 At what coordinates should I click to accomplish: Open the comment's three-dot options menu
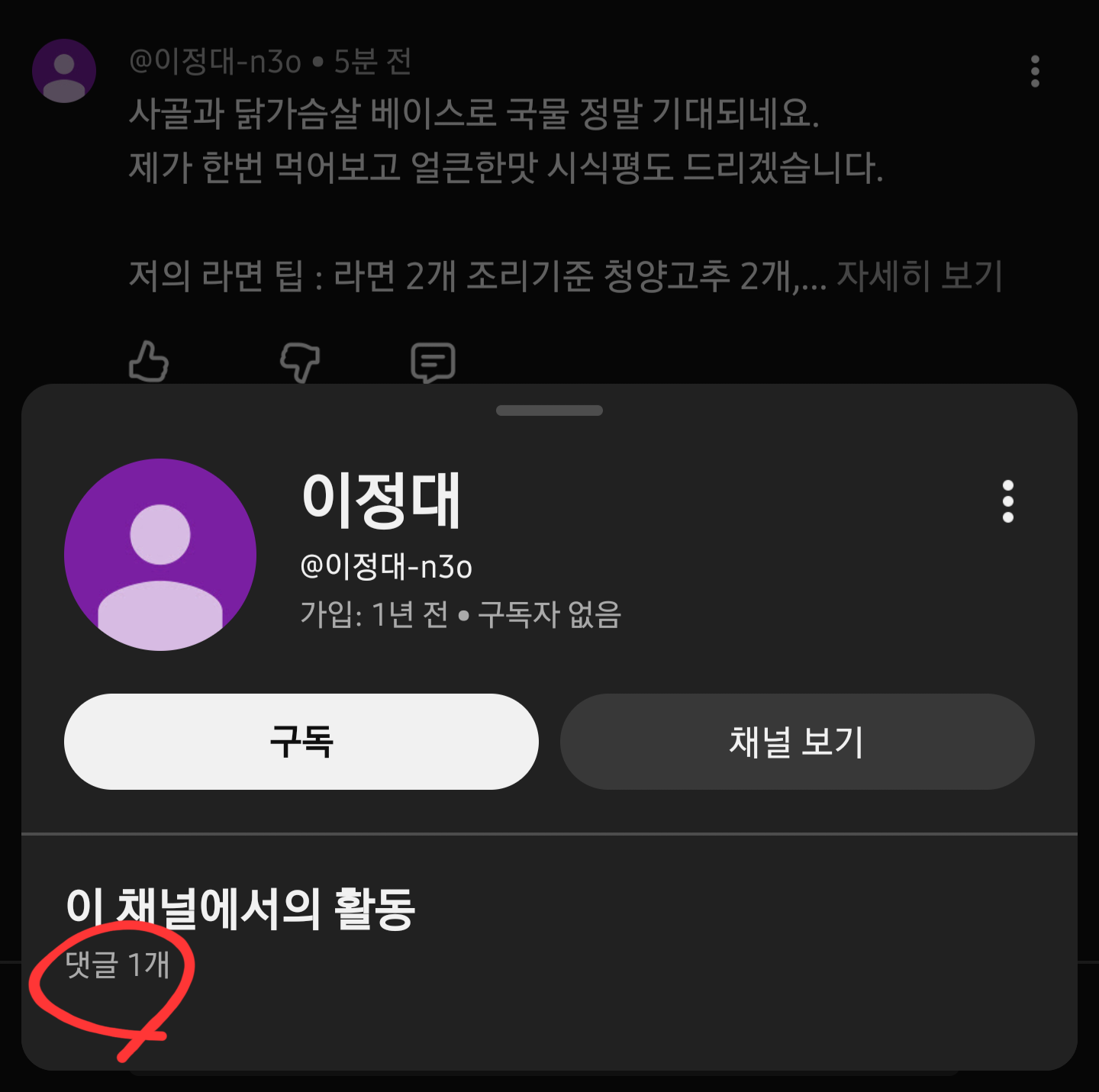pyautogui.click(x=1035, y=71)
